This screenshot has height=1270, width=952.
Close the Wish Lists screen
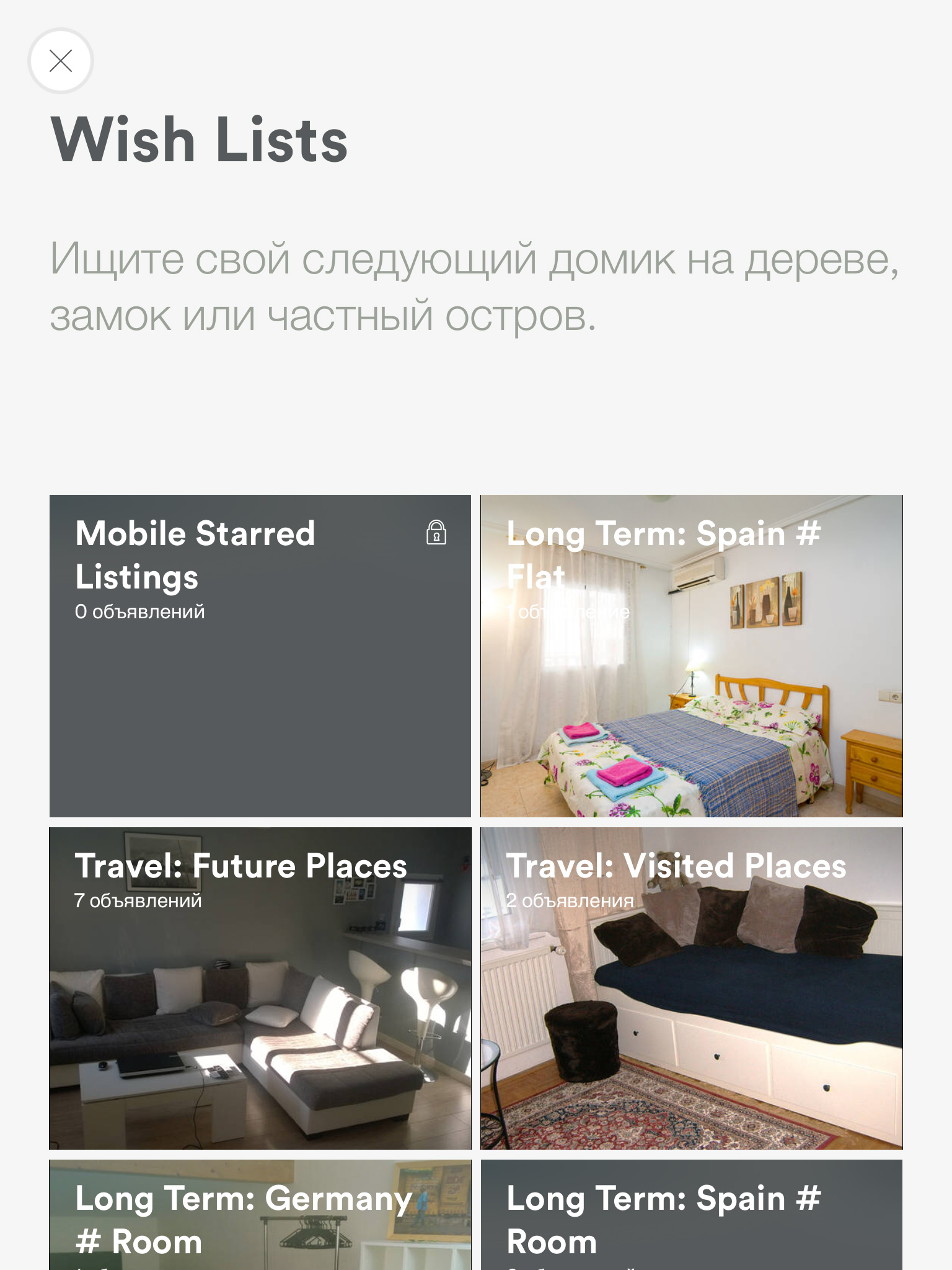61,61
